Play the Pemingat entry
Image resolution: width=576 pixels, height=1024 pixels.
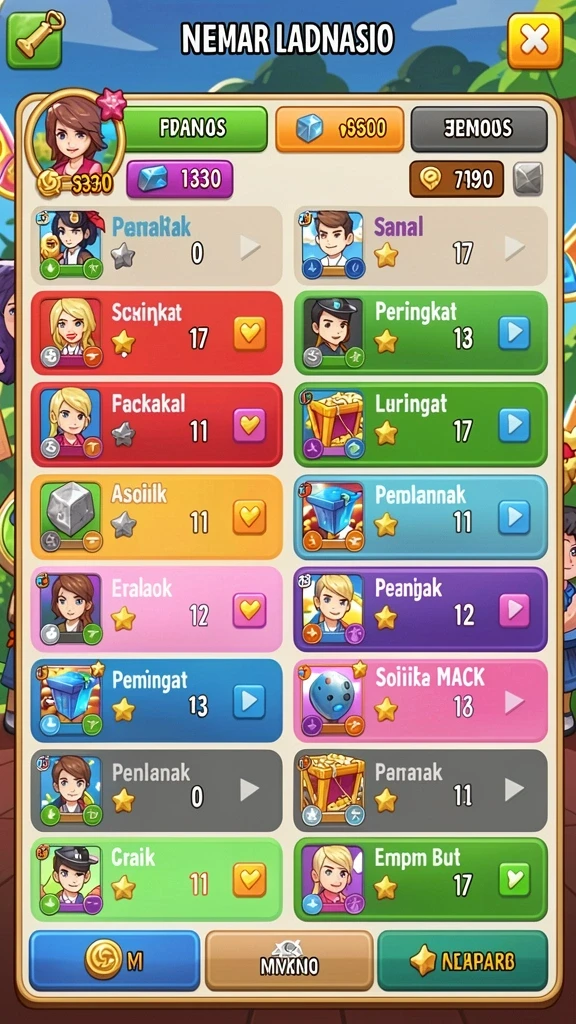(249, 701)
